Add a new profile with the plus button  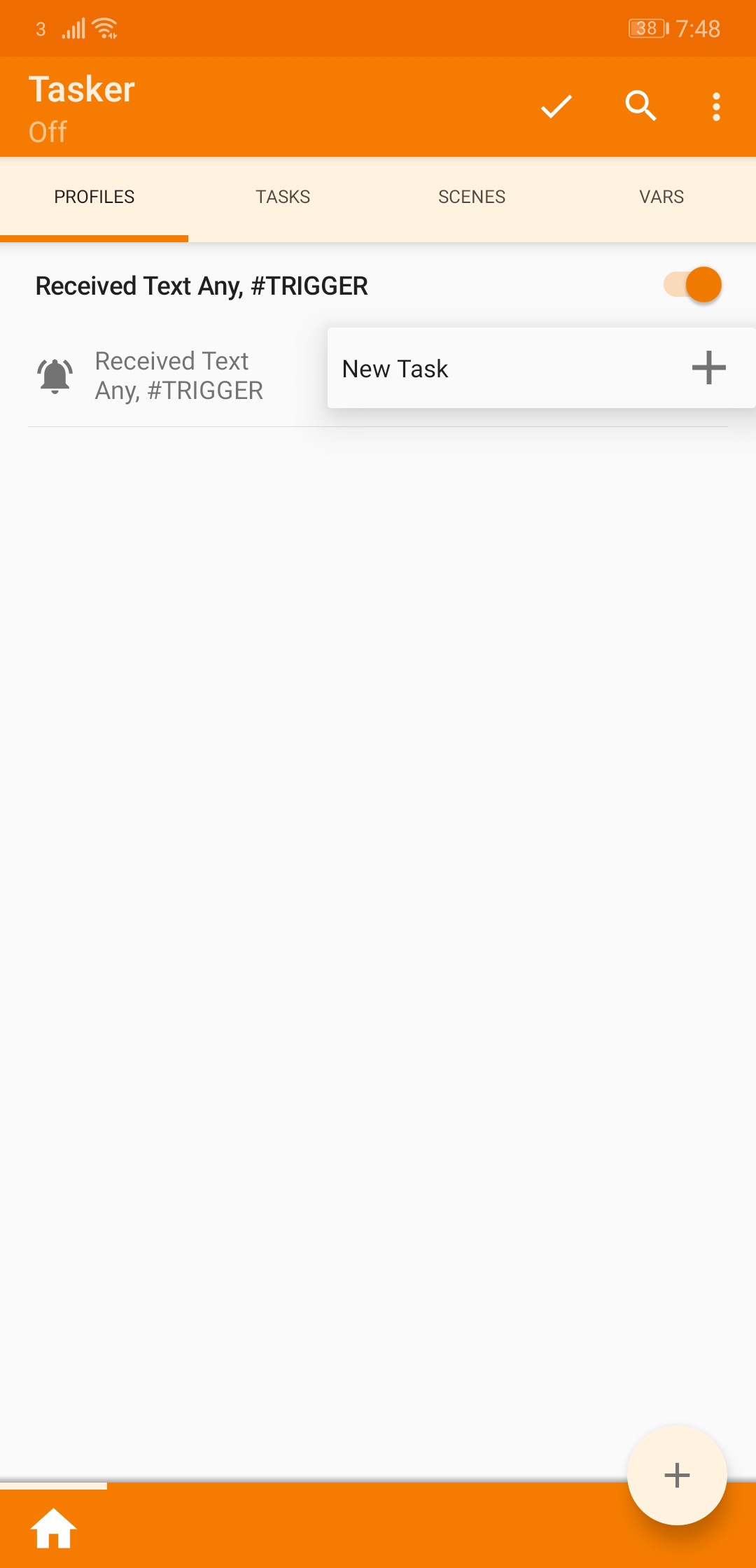click(677, 1475)
